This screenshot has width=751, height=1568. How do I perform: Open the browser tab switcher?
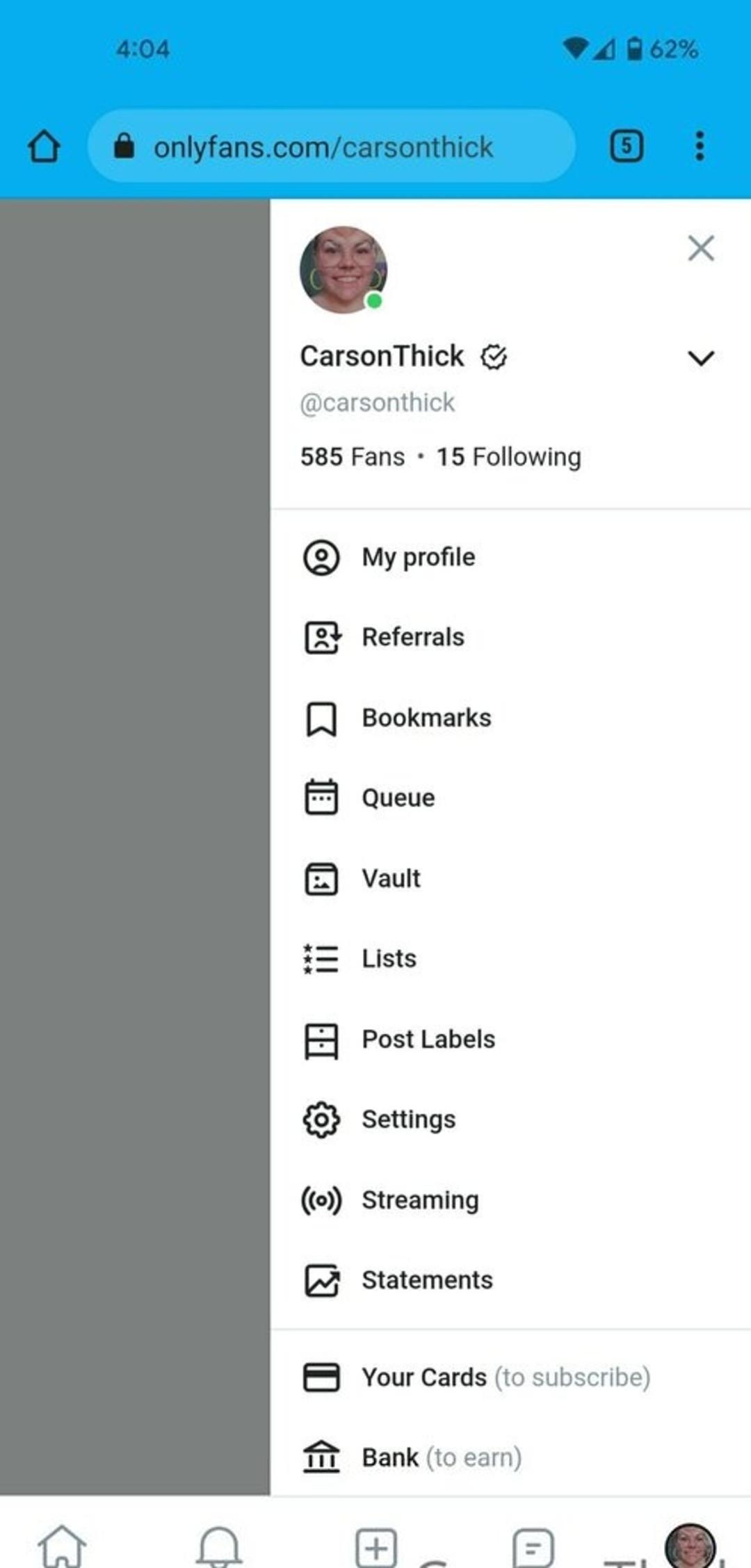pos(626,147)
